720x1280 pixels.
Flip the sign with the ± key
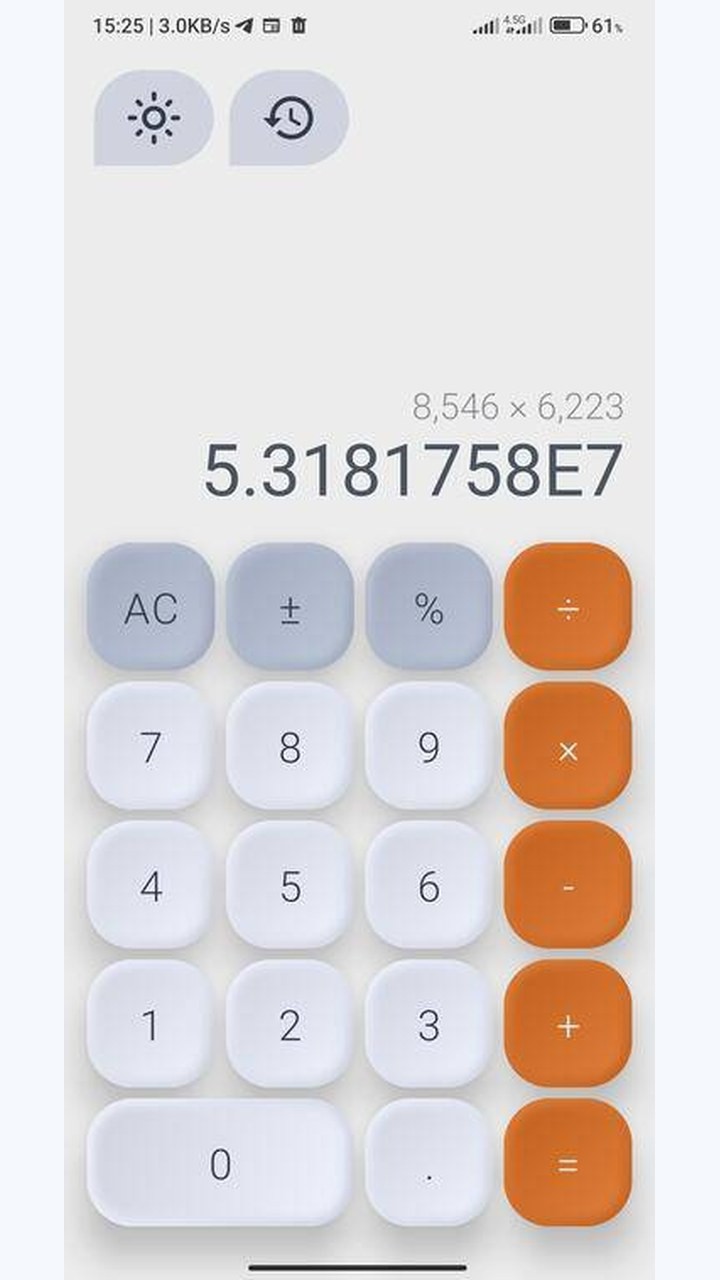pyautogui.click(x=290, y=607)
